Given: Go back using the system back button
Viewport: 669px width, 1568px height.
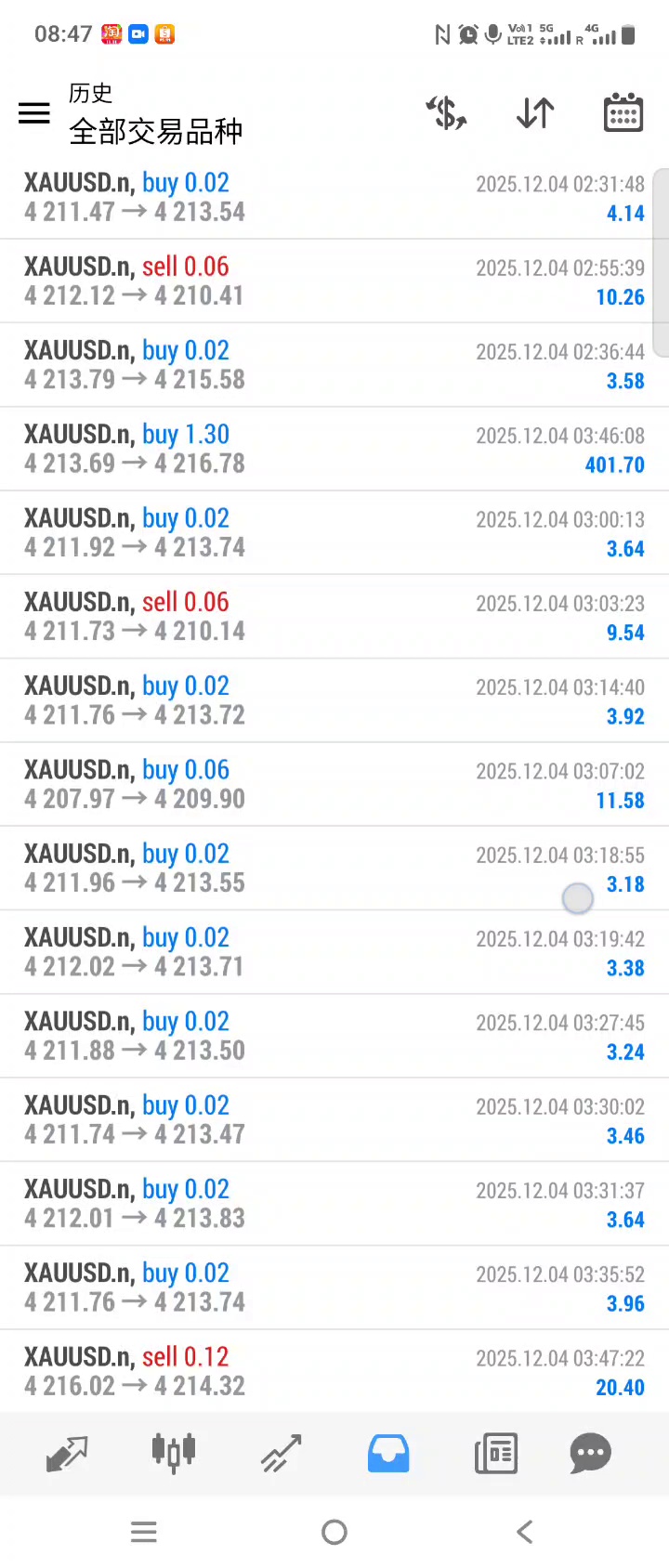Looking at the screenshot, I should tap(525, 1532).
